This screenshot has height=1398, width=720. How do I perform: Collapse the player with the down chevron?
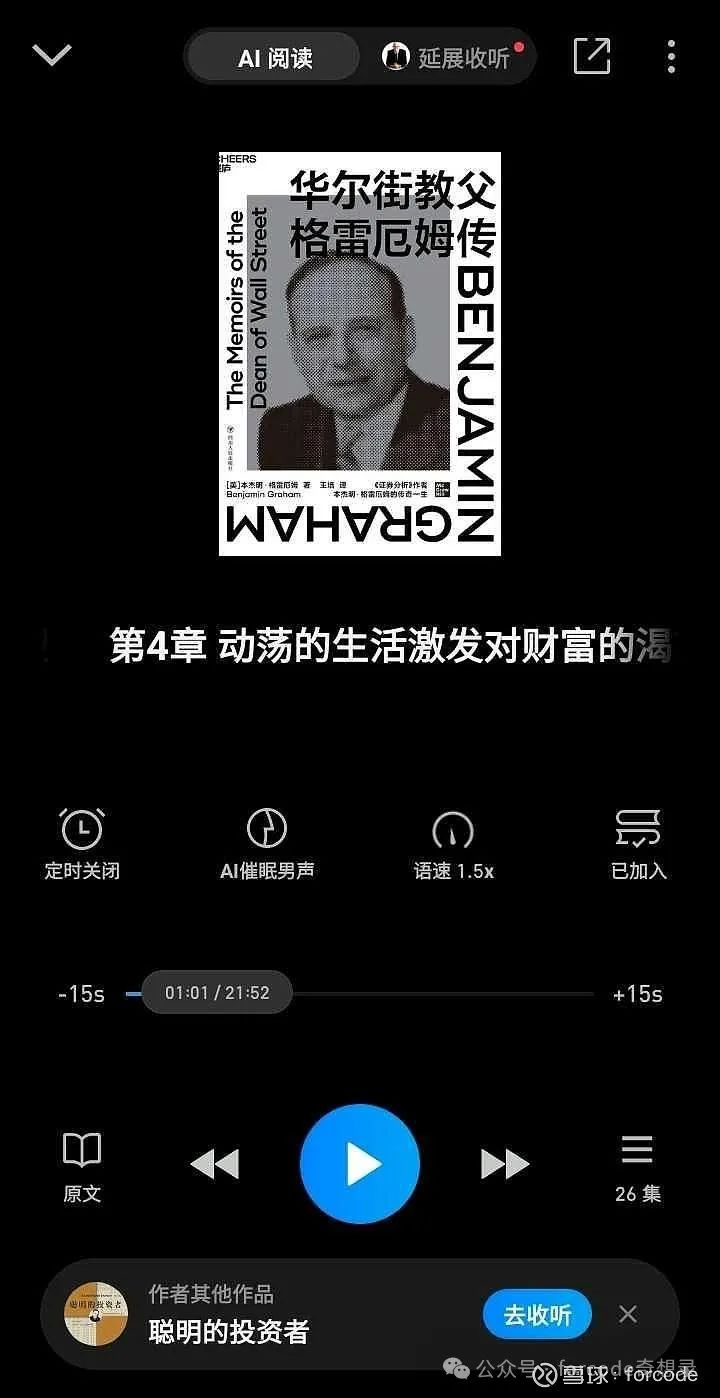pyautogui.click(x=52, y=55)
